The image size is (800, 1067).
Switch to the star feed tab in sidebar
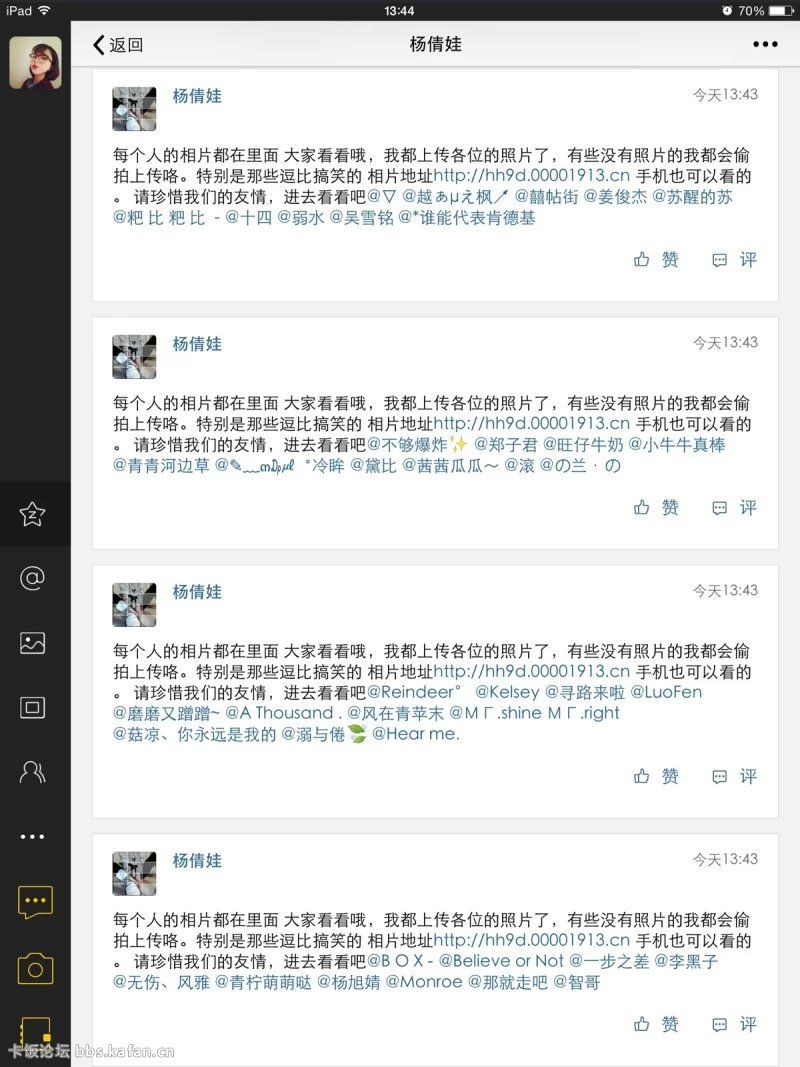33,514
